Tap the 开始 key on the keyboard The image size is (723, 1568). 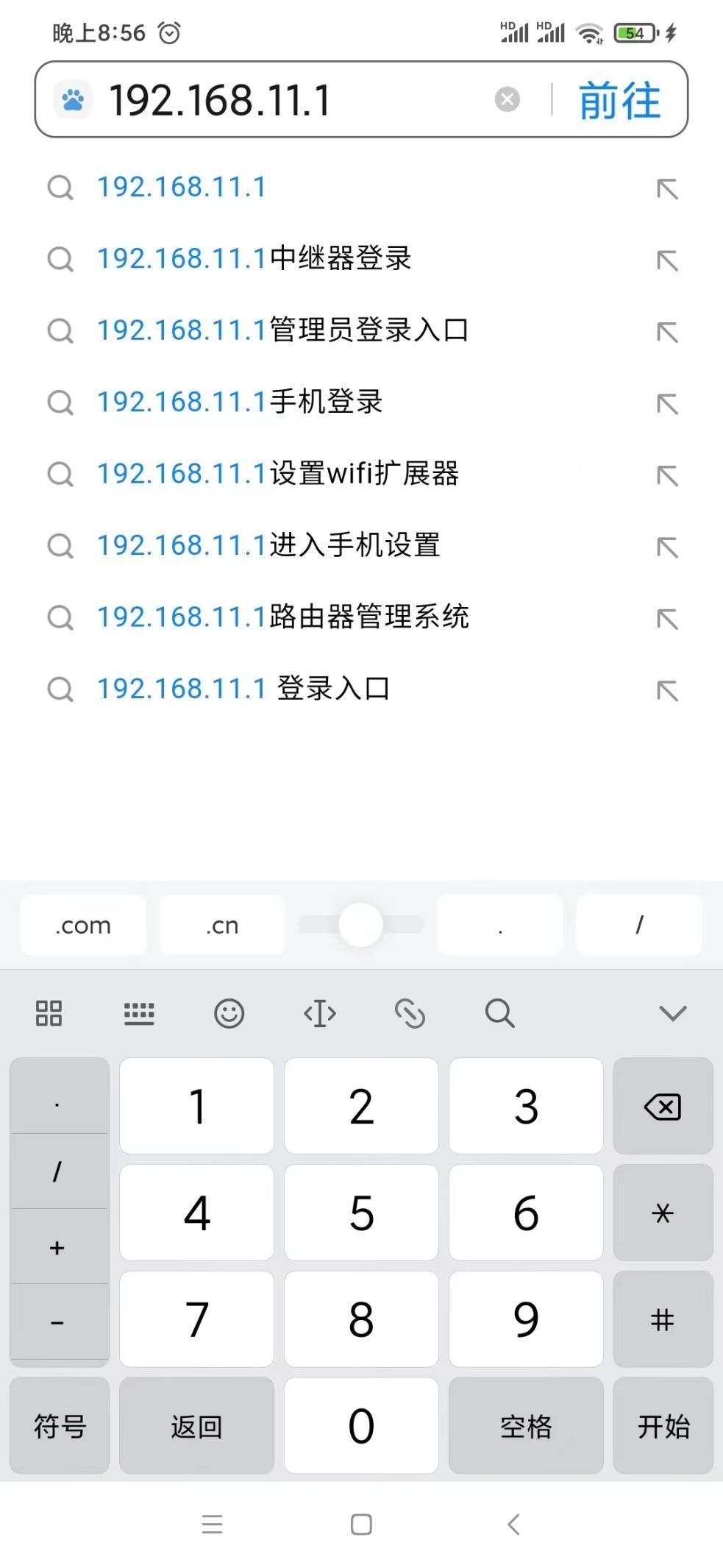[663, 1426]
